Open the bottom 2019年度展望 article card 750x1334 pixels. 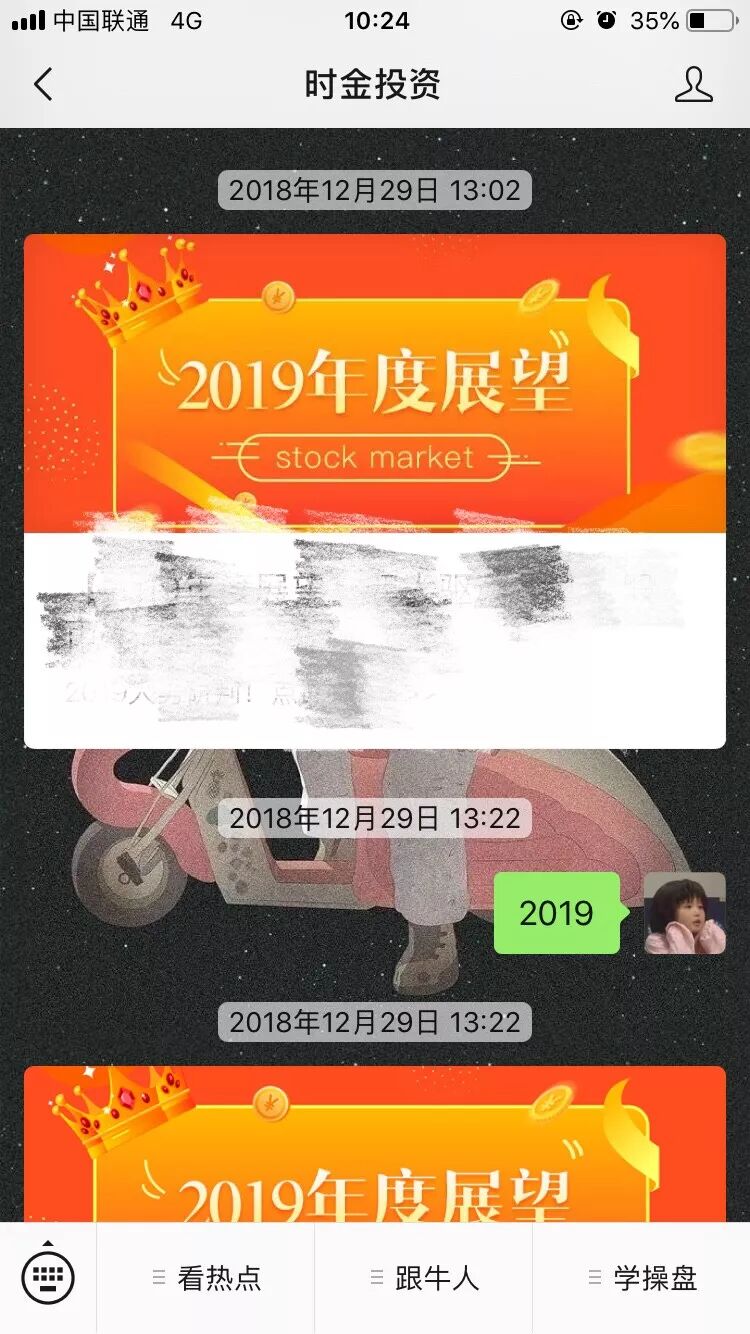pyautogui.click(x=375, y=1144)
